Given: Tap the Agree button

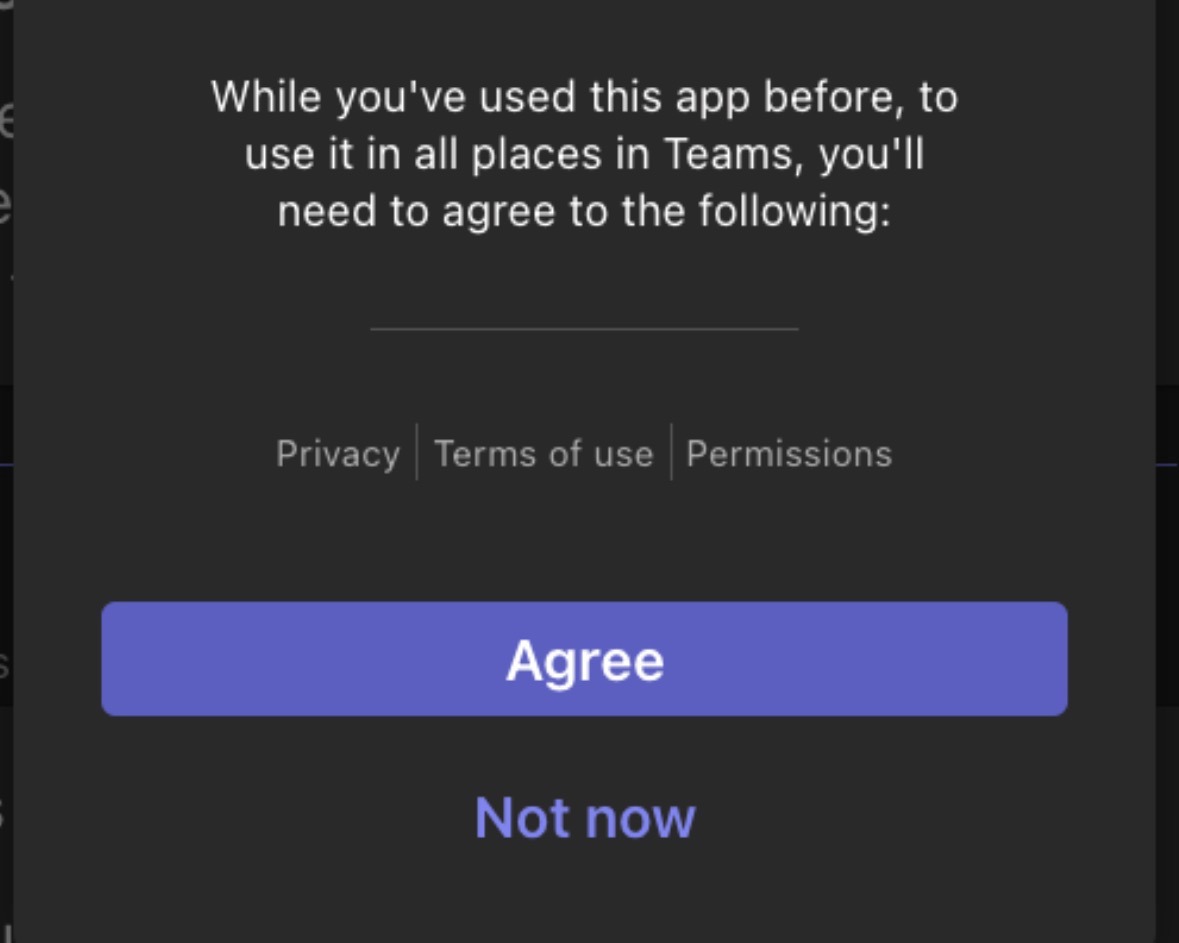Looking at the screenshot, I should [584, 659].
